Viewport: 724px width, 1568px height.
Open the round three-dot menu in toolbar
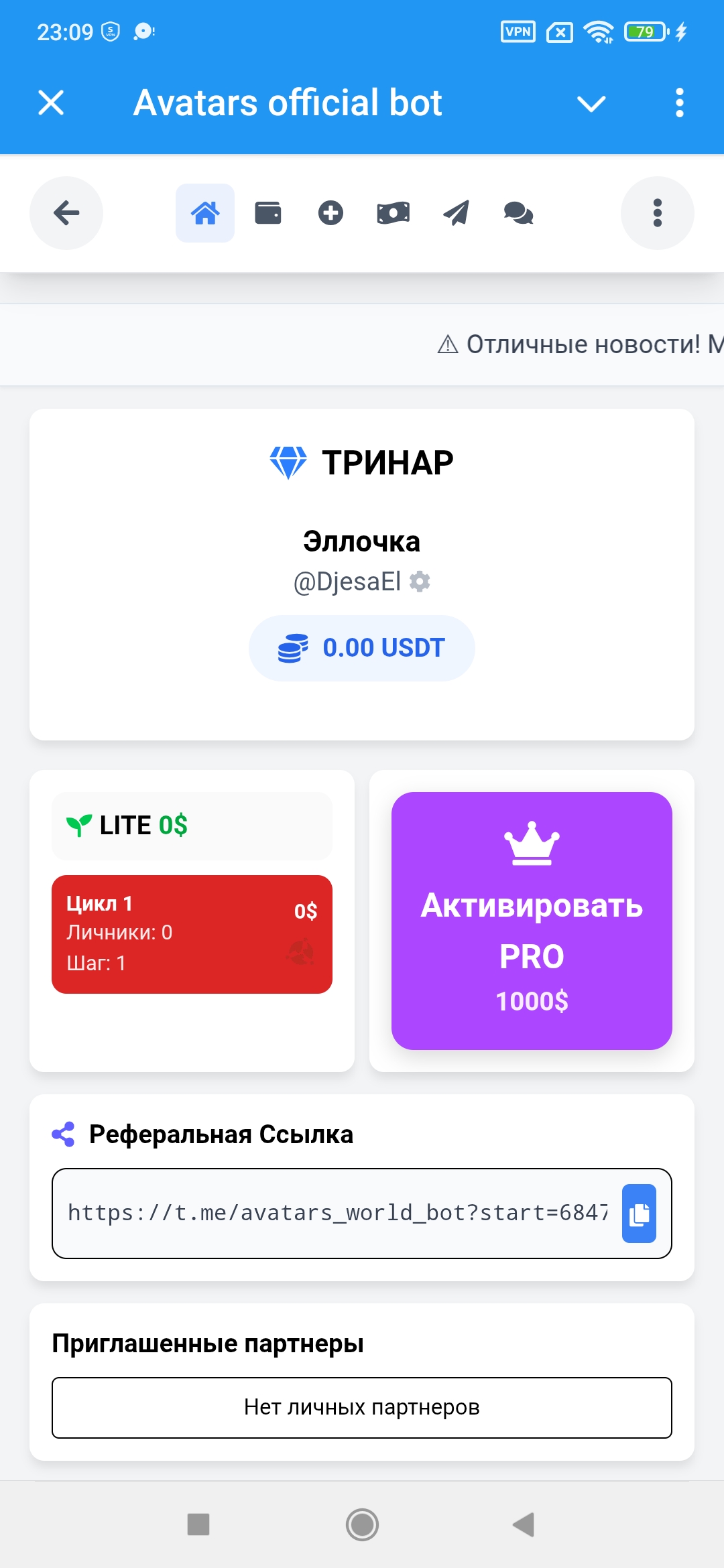point(657,213)
